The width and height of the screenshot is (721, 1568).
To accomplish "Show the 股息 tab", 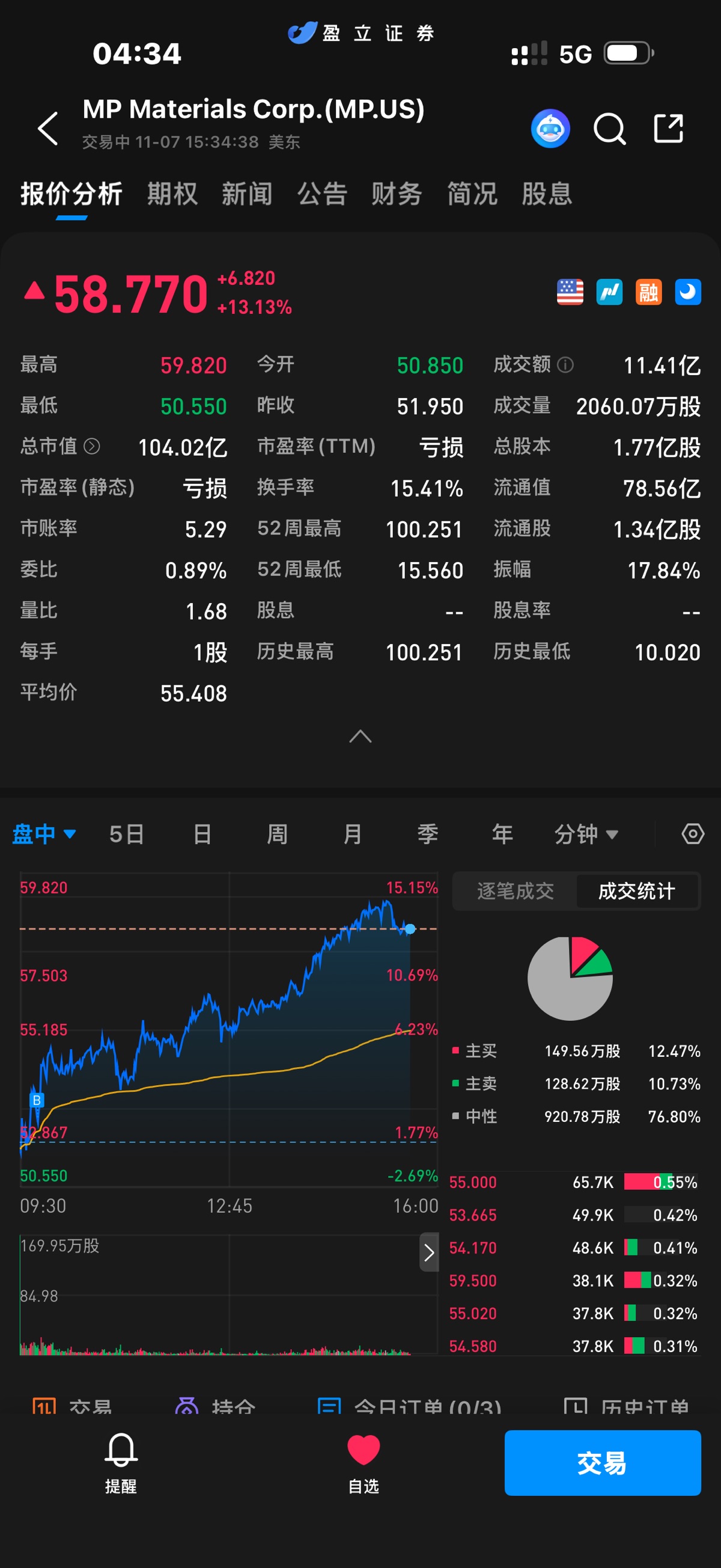I will coord(546,194).
